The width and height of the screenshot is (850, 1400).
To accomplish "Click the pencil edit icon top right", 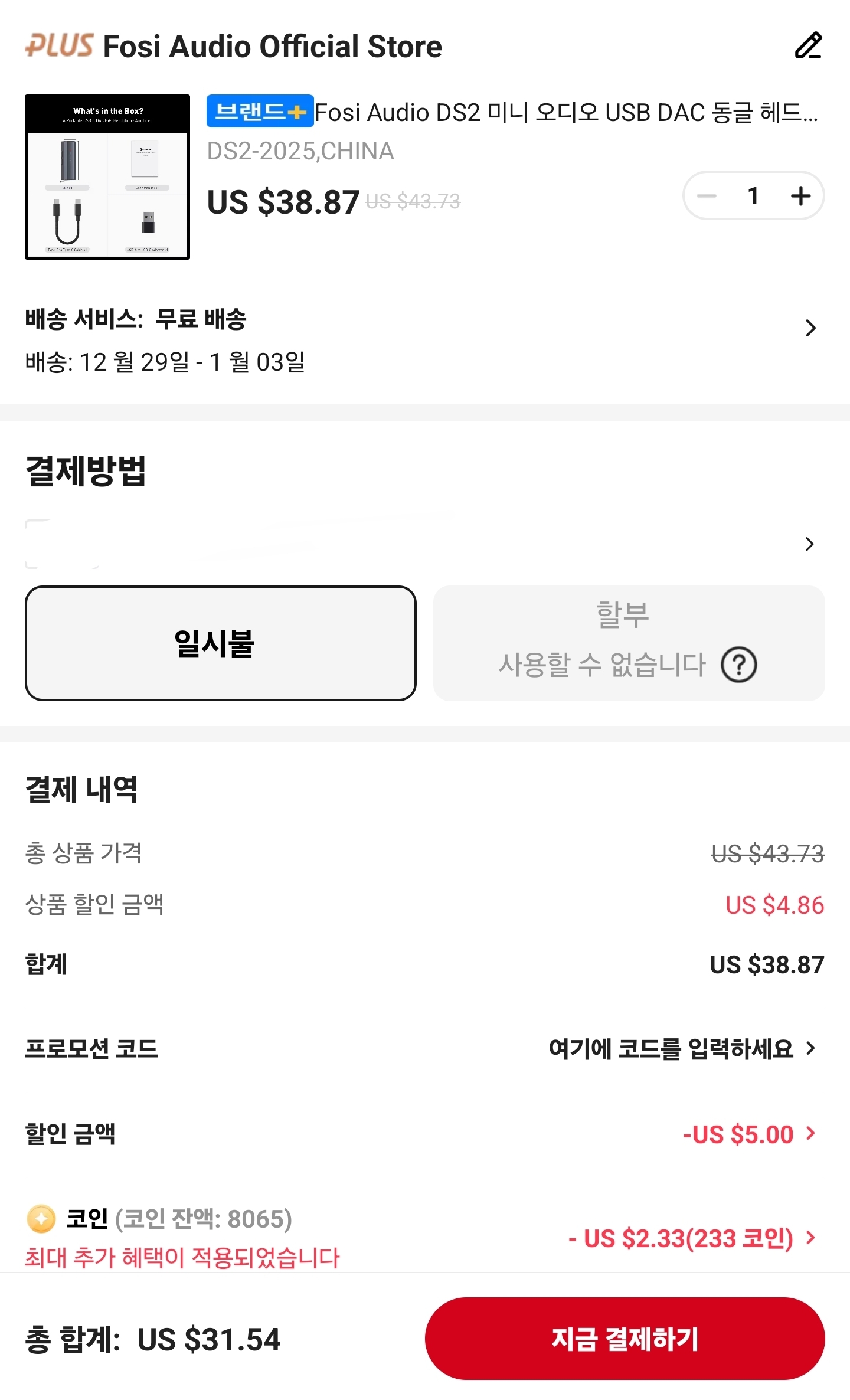I will (810, 45).
